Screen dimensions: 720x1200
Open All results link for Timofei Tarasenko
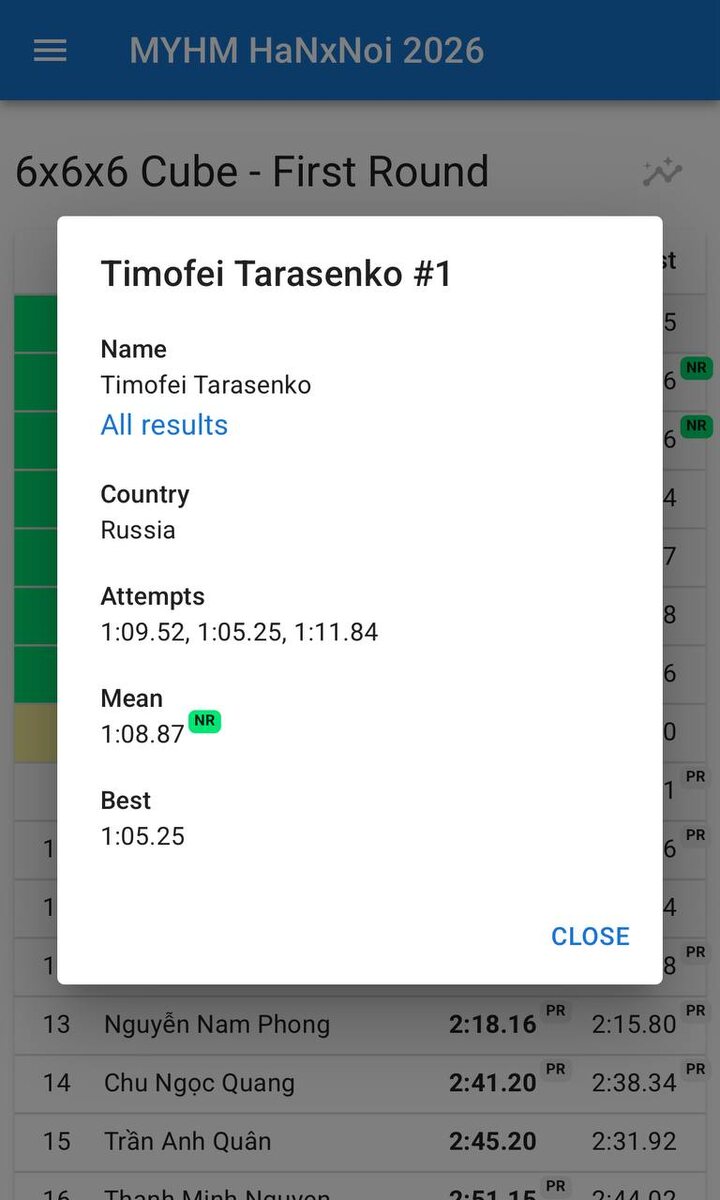[164, 425]
